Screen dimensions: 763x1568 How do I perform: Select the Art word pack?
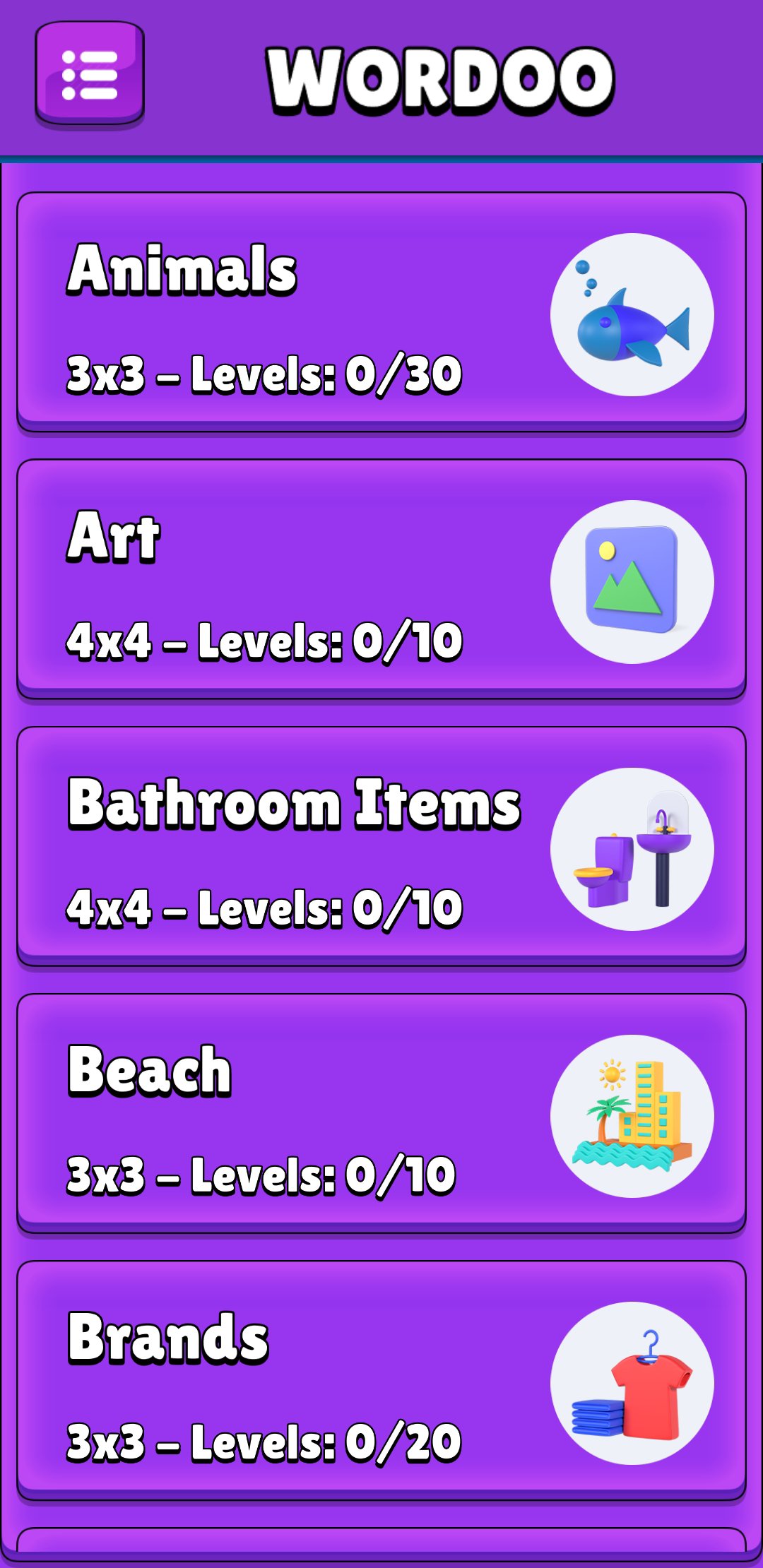381,580
